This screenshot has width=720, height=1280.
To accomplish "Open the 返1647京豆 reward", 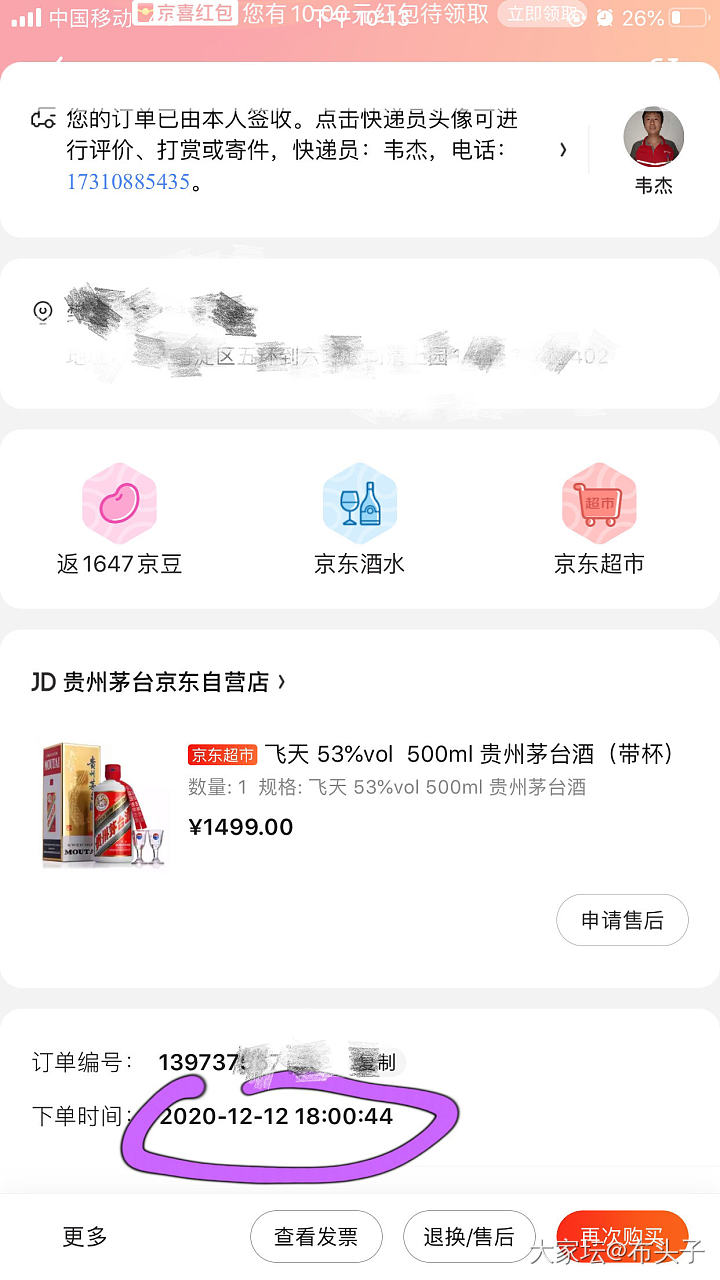I will click(x=119, y=520).
